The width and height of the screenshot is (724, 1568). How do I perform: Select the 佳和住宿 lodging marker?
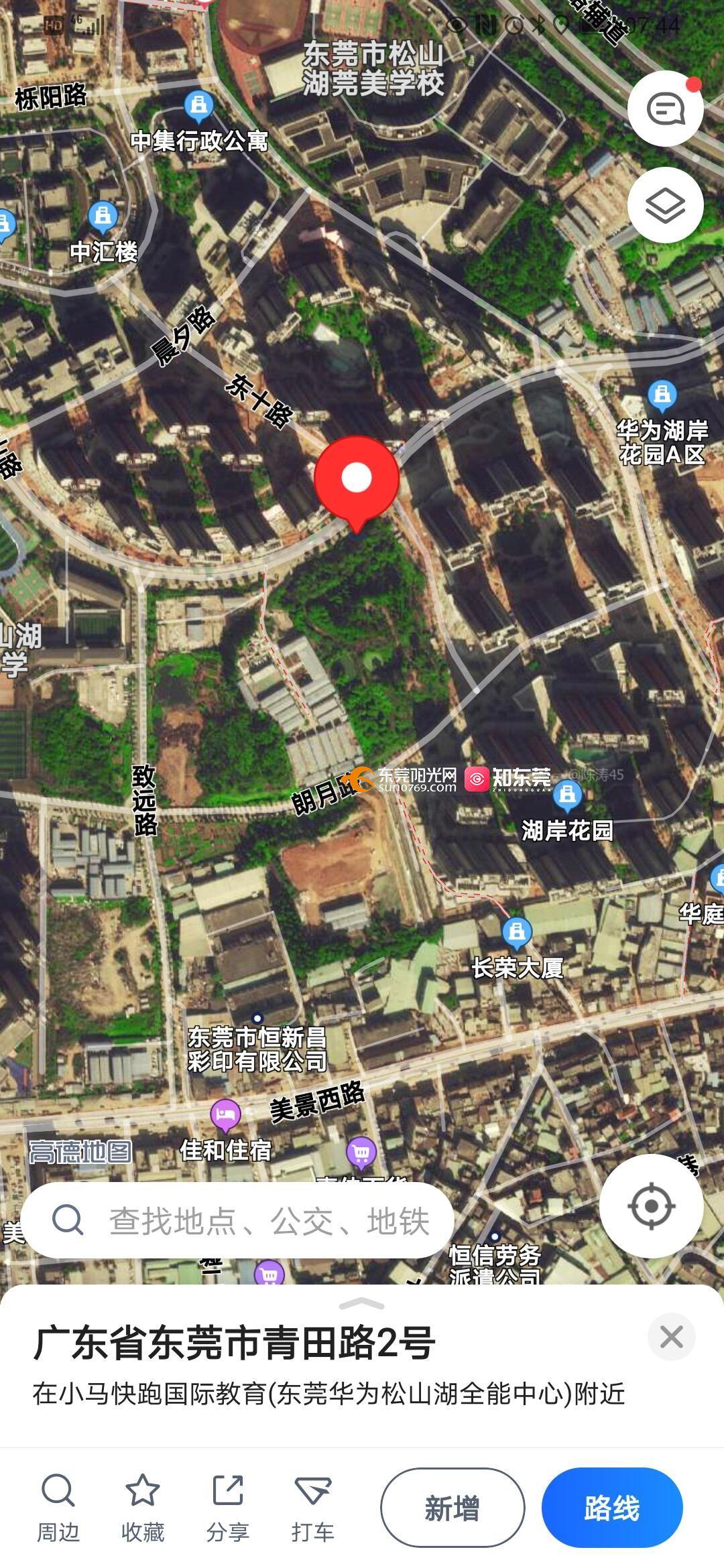click(x=226, y=1114)
